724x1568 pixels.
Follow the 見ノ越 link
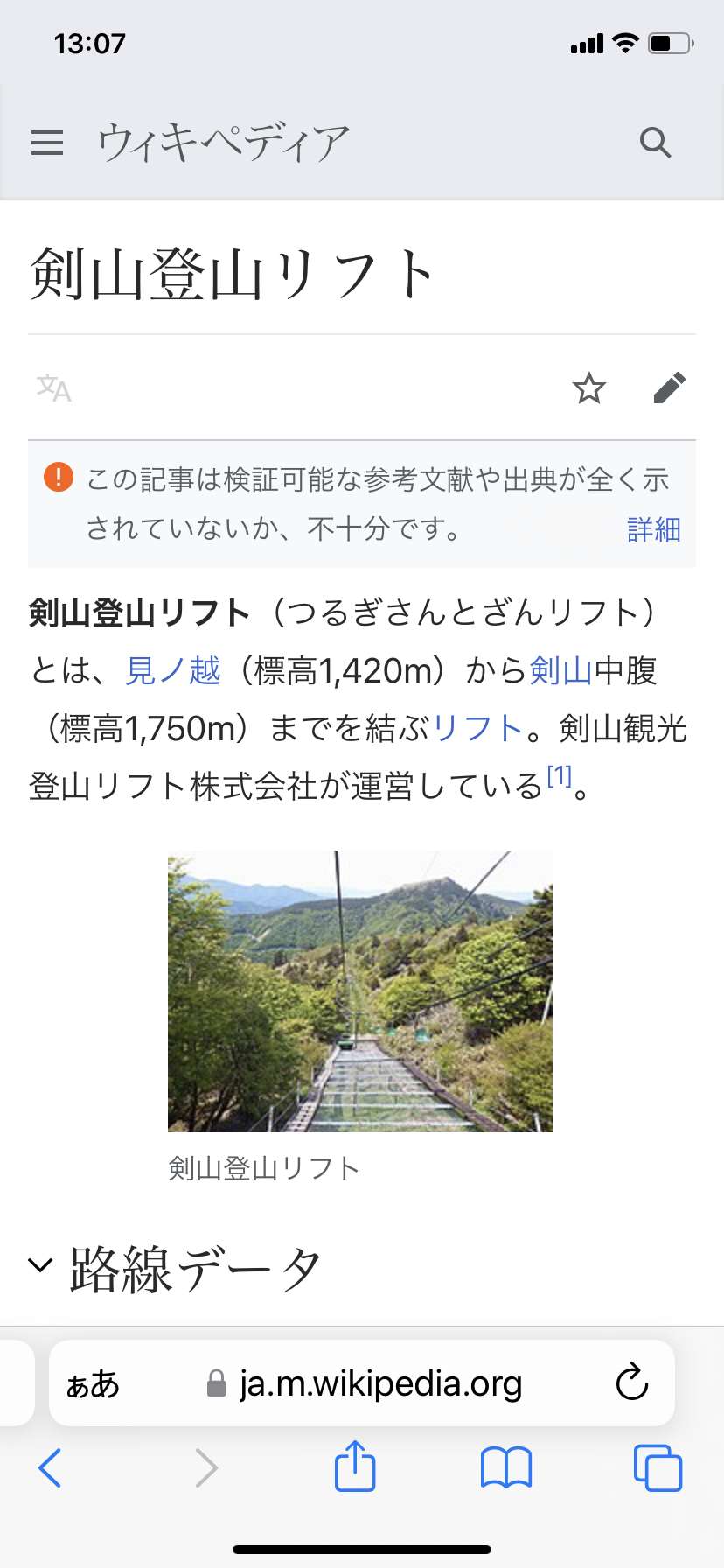[x=173, y=670]
